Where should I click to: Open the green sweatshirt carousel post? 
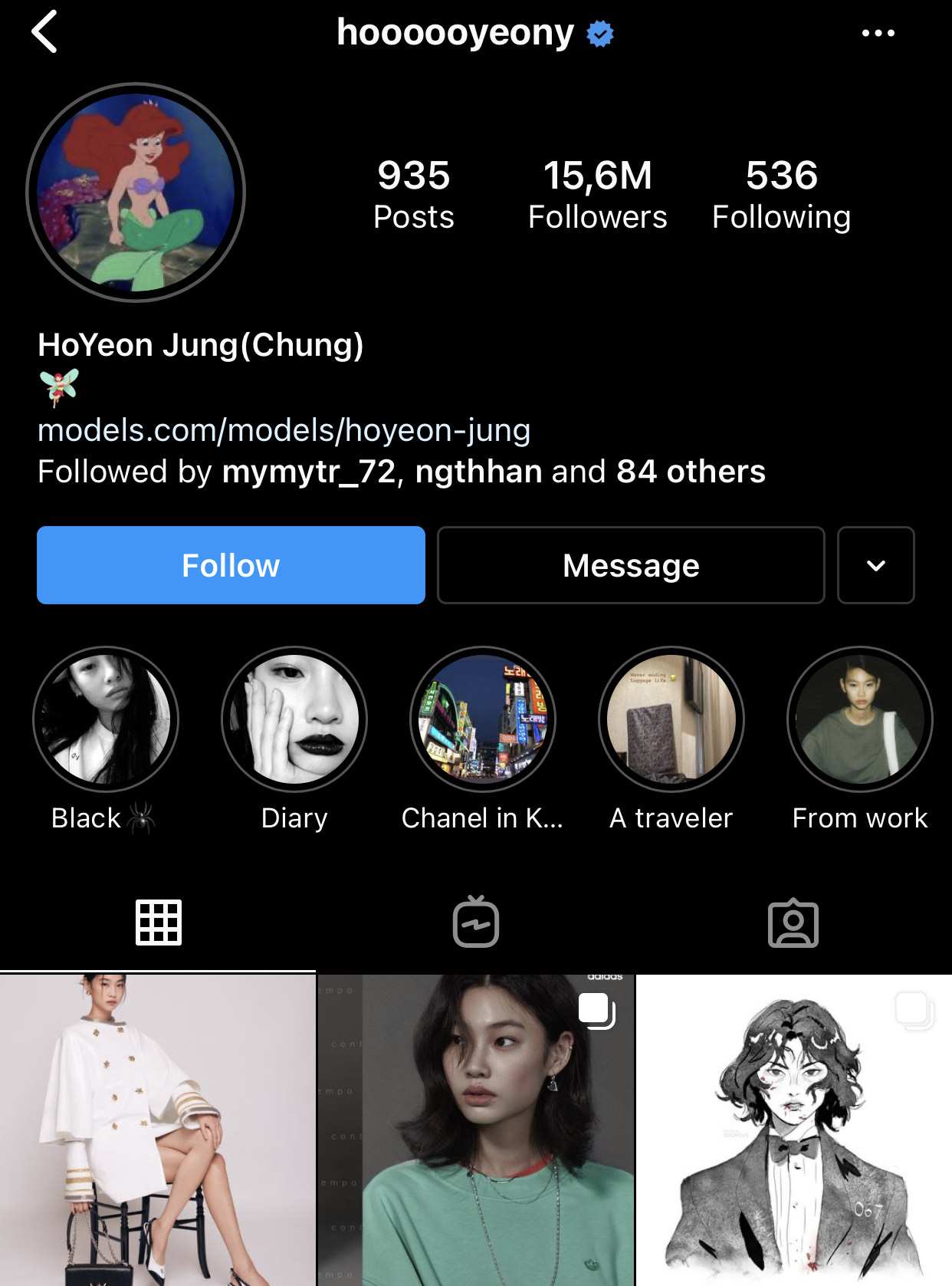pyautogui.click(x=476, y=1131)
